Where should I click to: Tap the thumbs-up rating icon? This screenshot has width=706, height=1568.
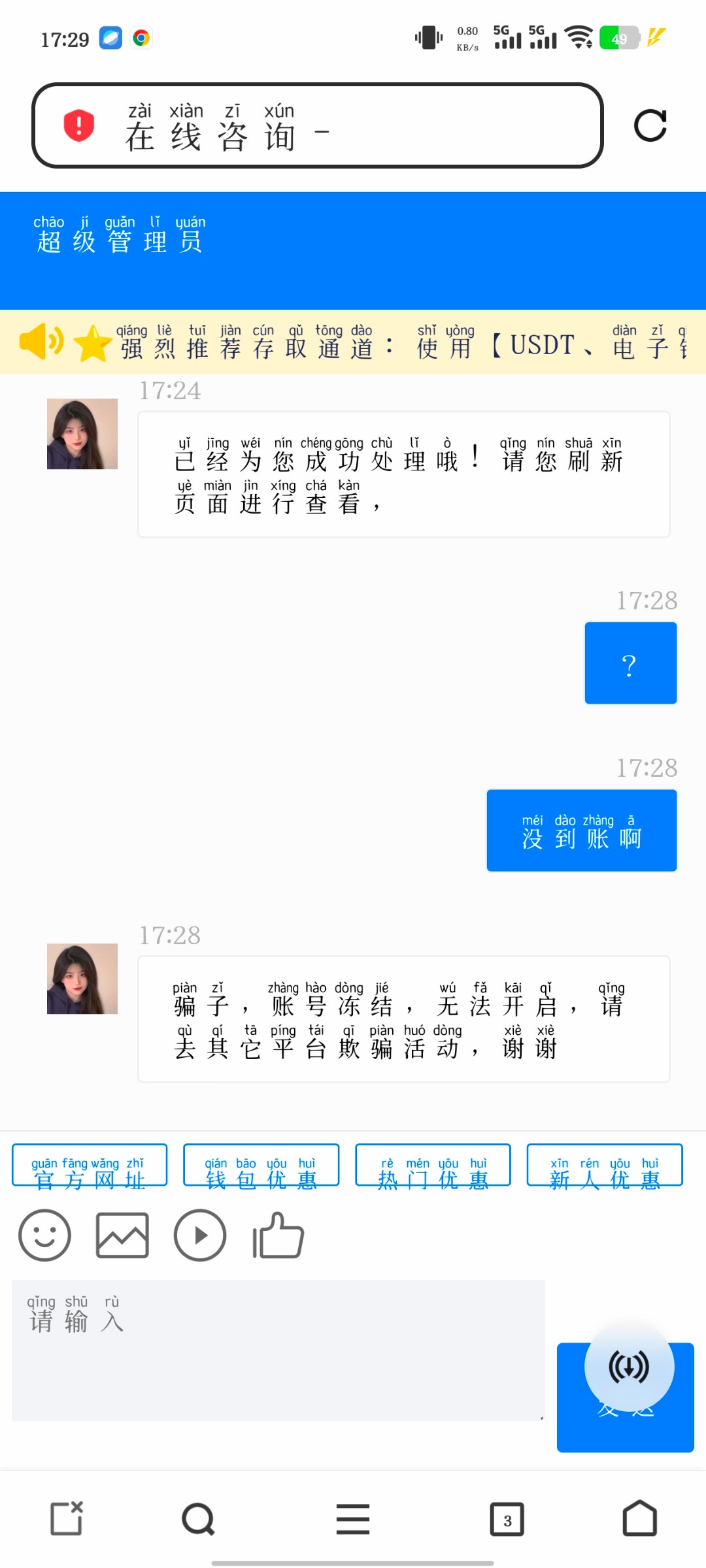(278, 1235)
